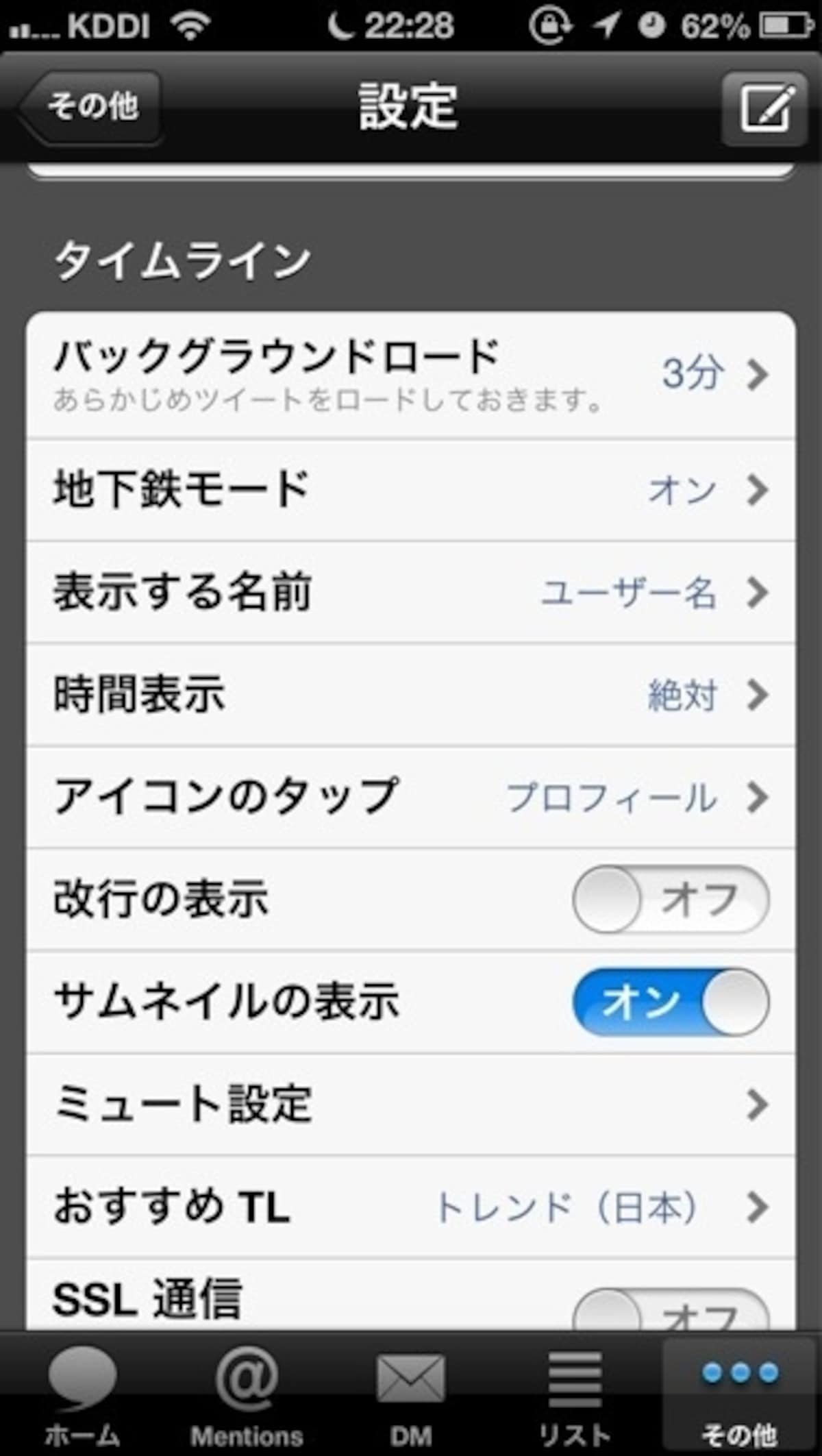Select その他 tab in bottom bar
Viewport: 822px width, 1456px height.
(741, 1395)
